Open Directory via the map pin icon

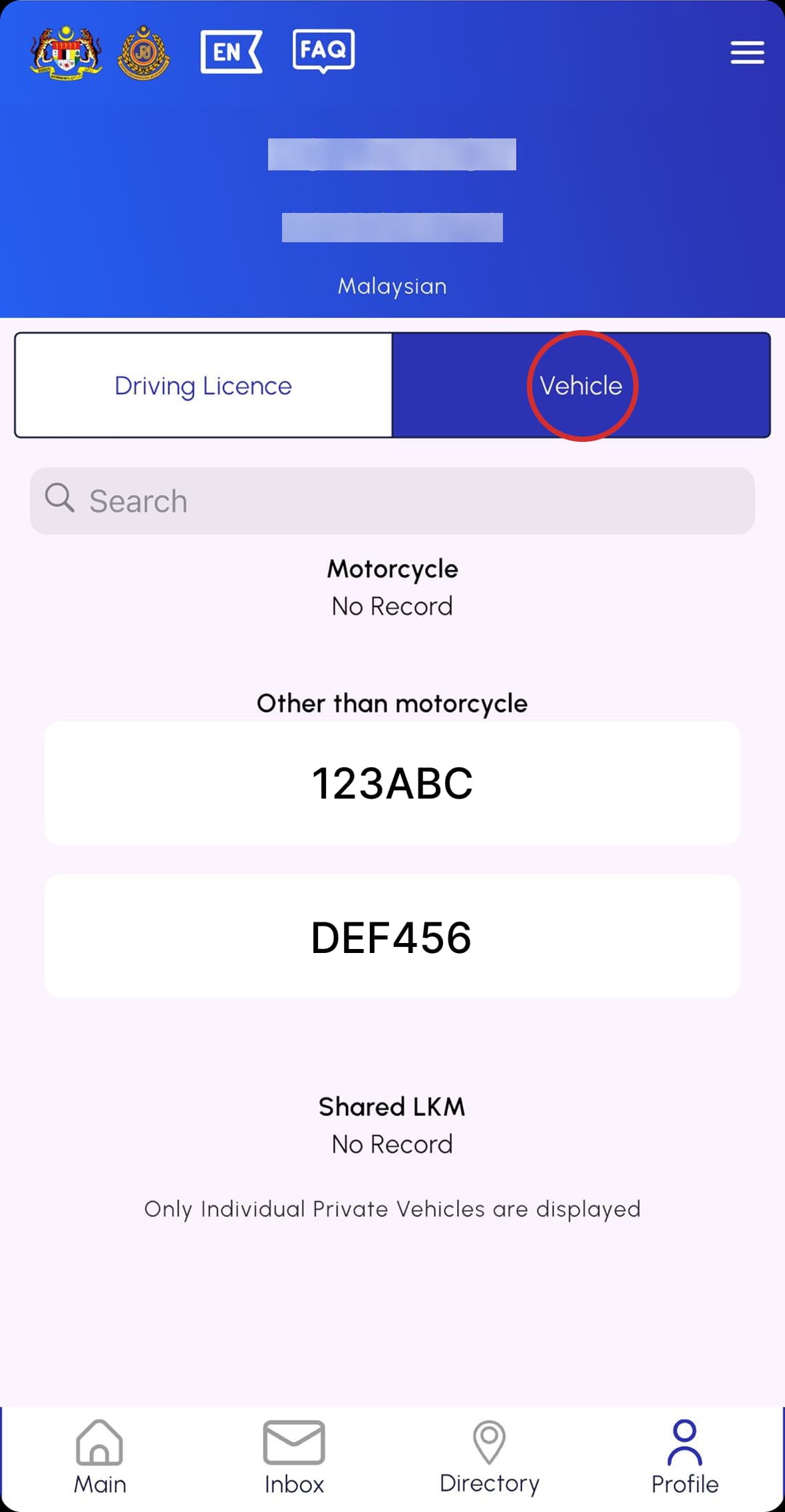(x=489, y=1454)
